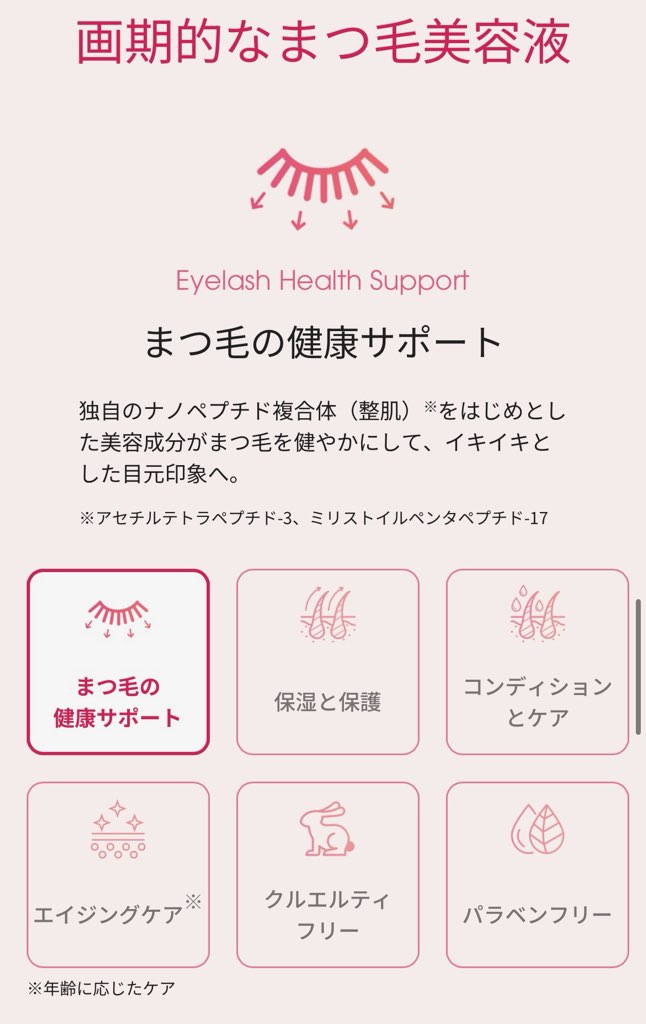The image size is (646, 1024).
Task: Show the 保湿と保護 feature details
Action: pyautogui.click(x=327, y=662)
